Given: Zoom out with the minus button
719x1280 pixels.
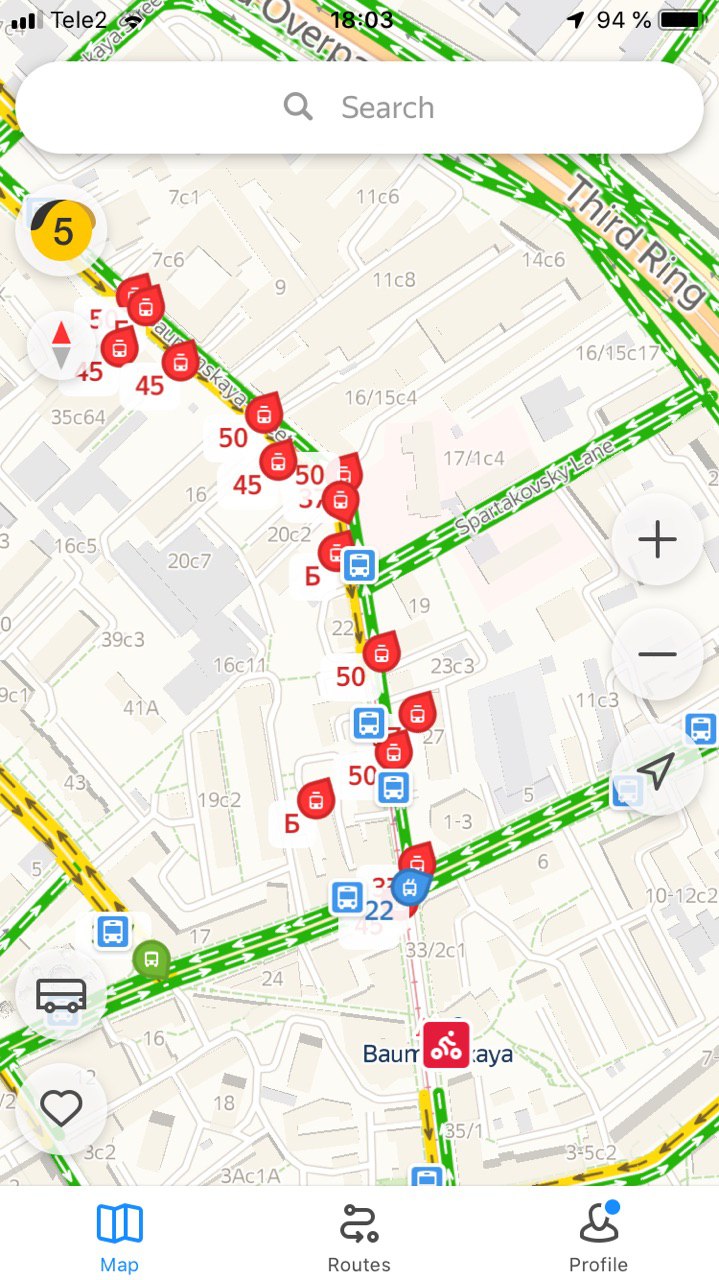Looking at the screenshot, I should [657, 654].
